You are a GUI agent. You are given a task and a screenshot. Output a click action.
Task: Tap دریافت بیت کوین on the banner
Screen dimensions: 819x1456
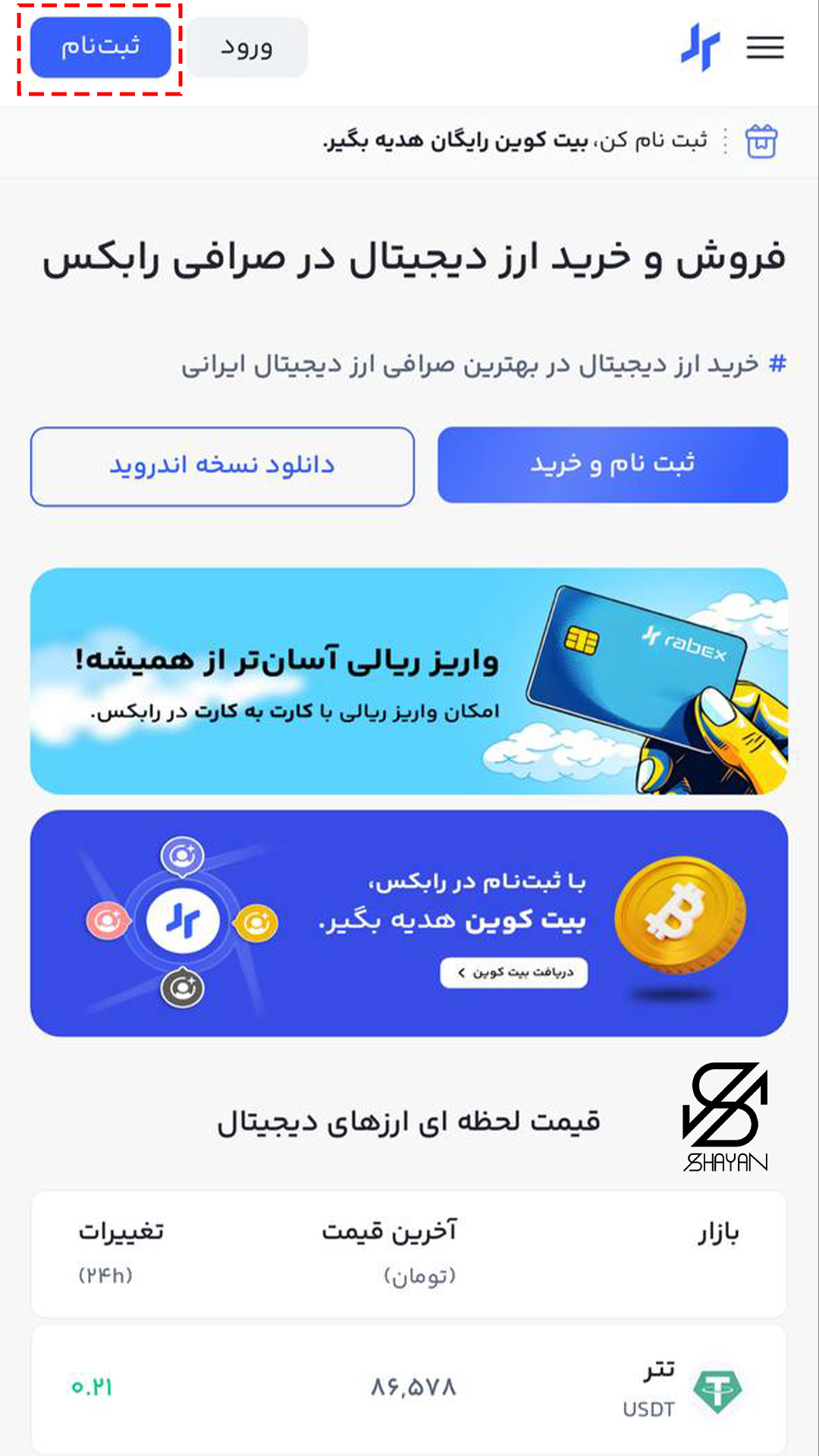click(x=514, y=972)
